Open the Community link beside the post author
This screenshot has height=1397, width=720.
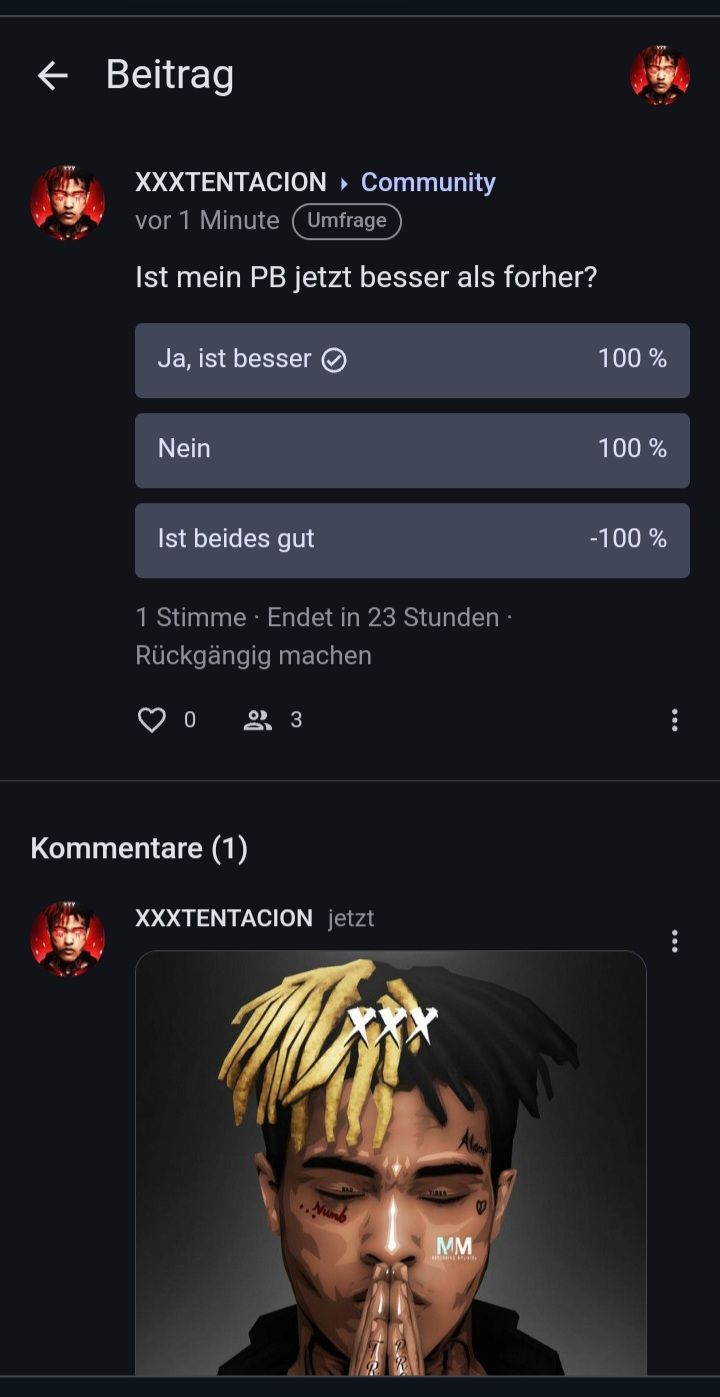(x=427, y=182)
